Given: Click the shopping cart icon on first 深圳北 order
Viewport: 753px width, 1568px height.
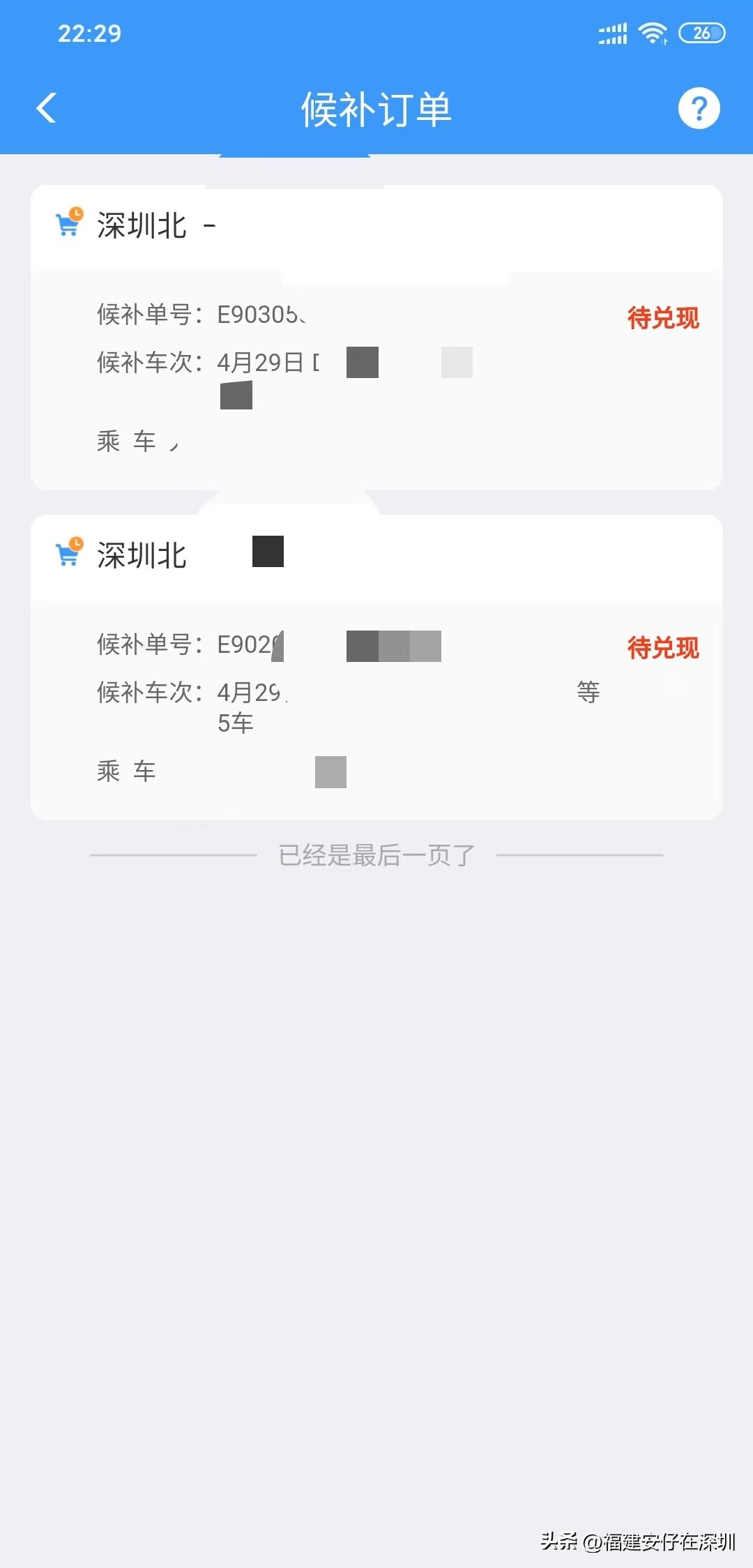Looking at the screenshot, I should 68,222.
